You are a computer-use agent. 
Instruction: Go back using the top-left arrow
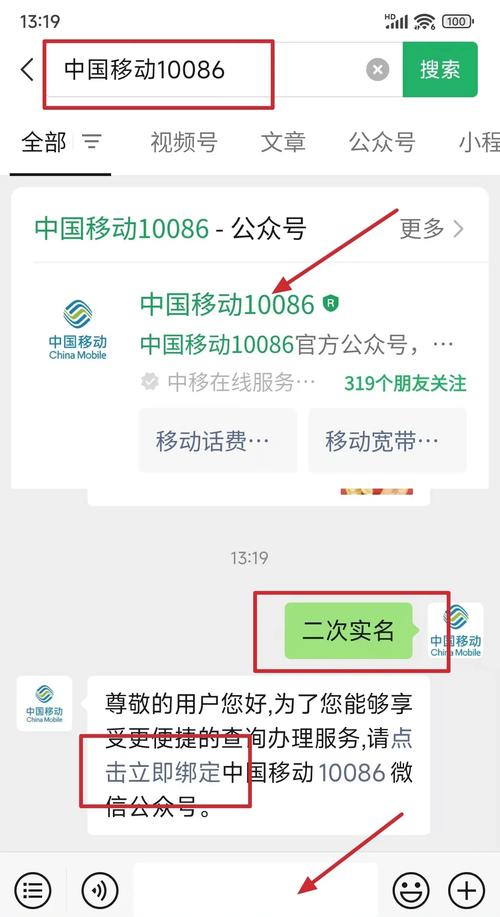[x=27, y=70]
